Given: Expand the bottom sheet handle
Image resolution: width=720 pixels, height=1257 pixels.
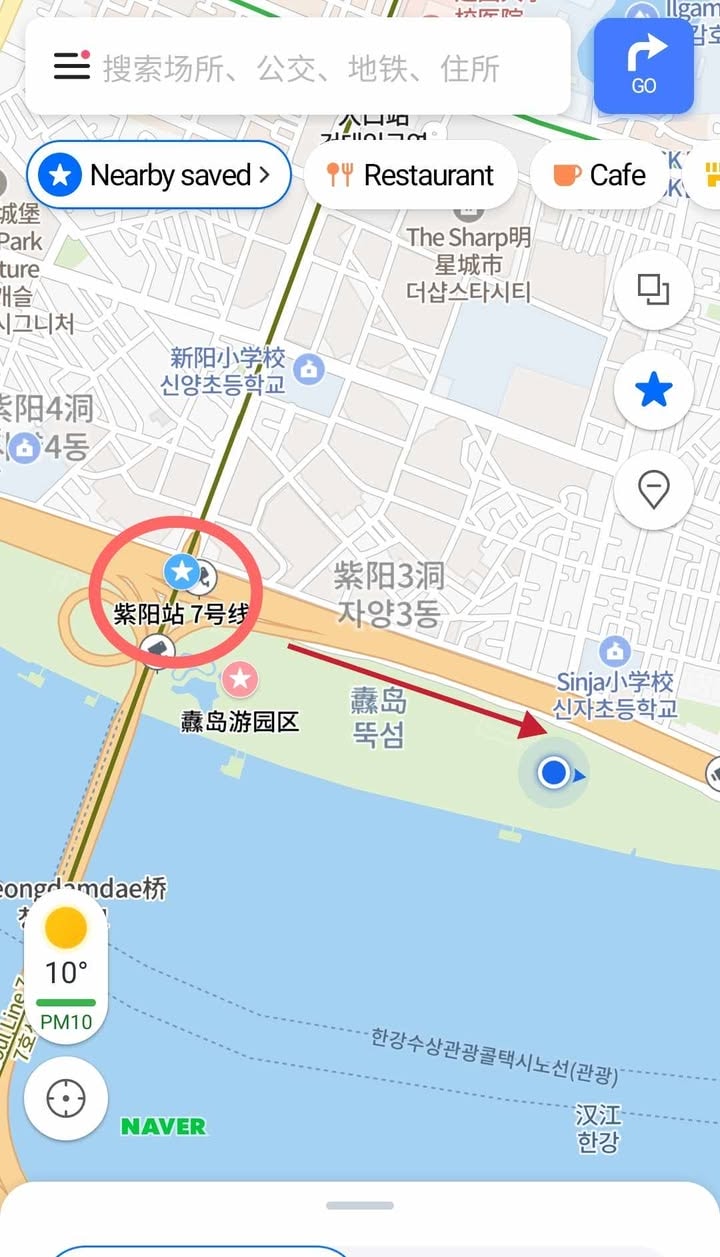Looking at the screenshot, I should [x=360, y=1205].
